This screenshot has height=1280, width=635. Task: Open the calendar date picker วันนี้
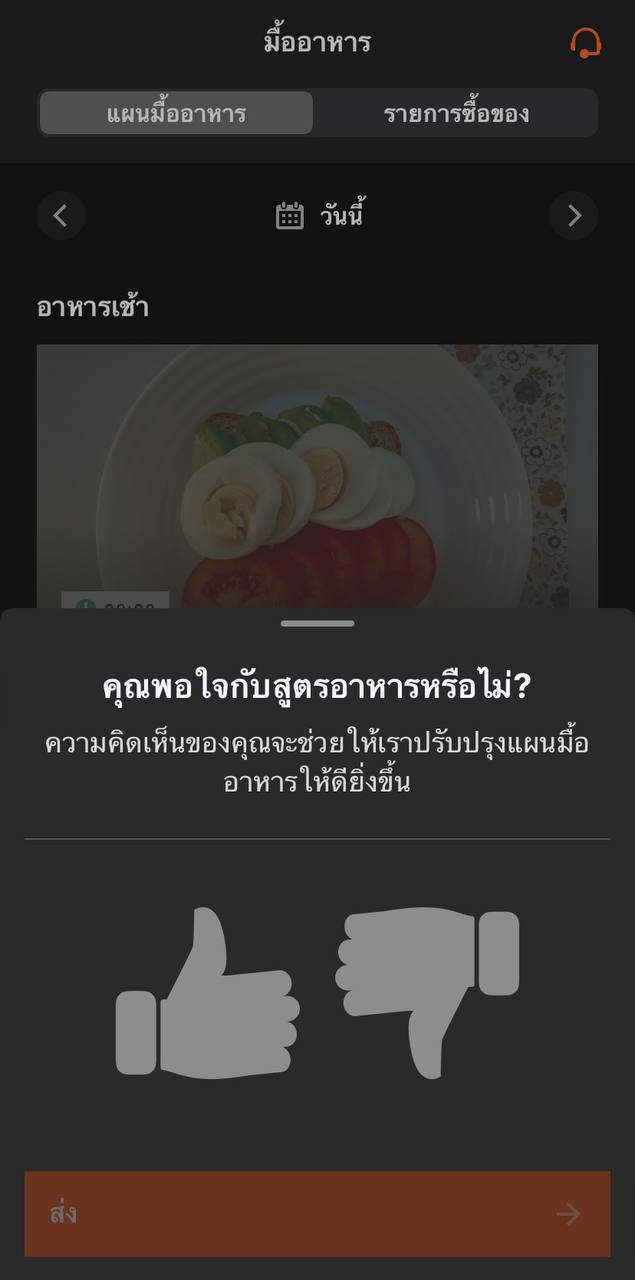[x=318, y=215]
